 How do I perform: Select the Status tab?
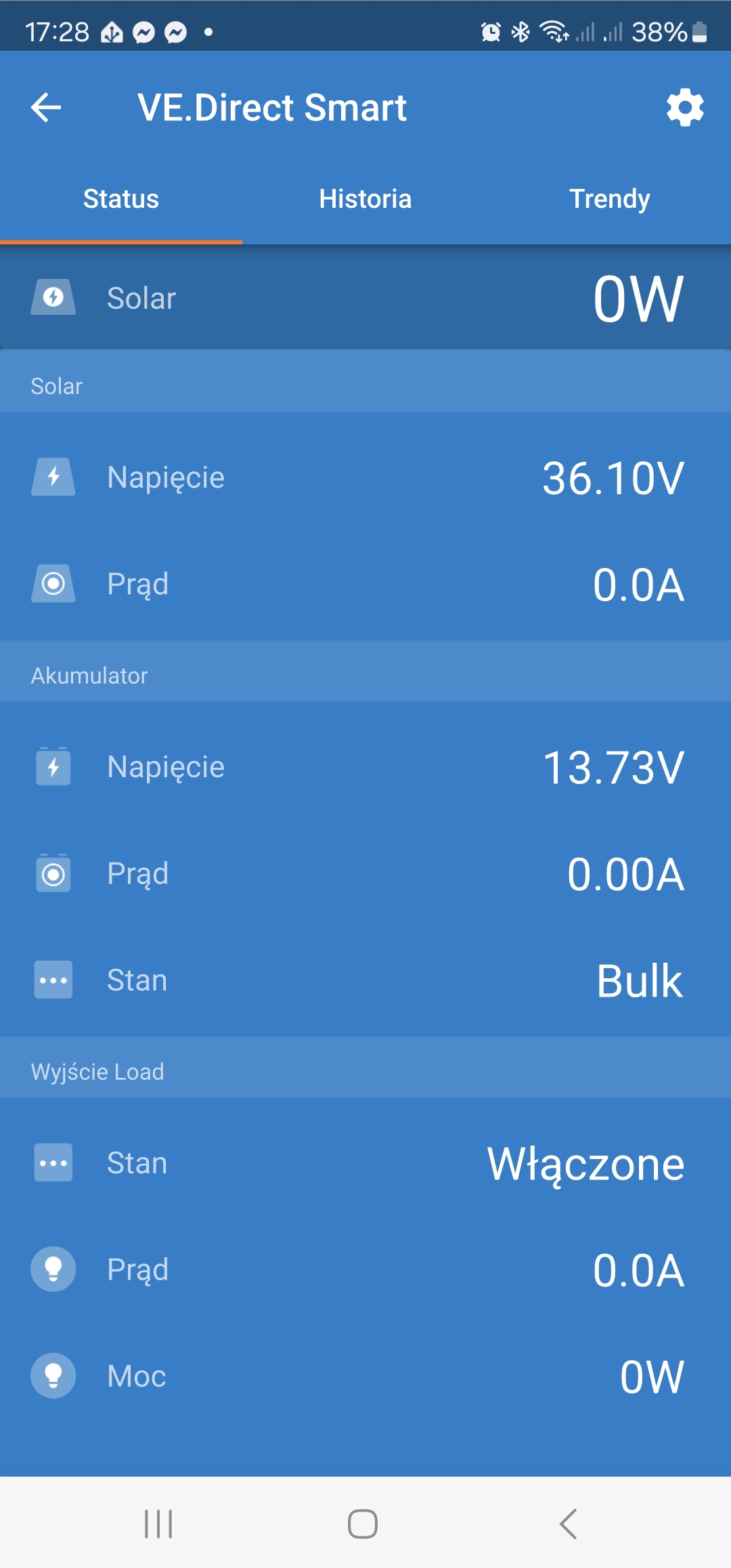coord(121,199)
